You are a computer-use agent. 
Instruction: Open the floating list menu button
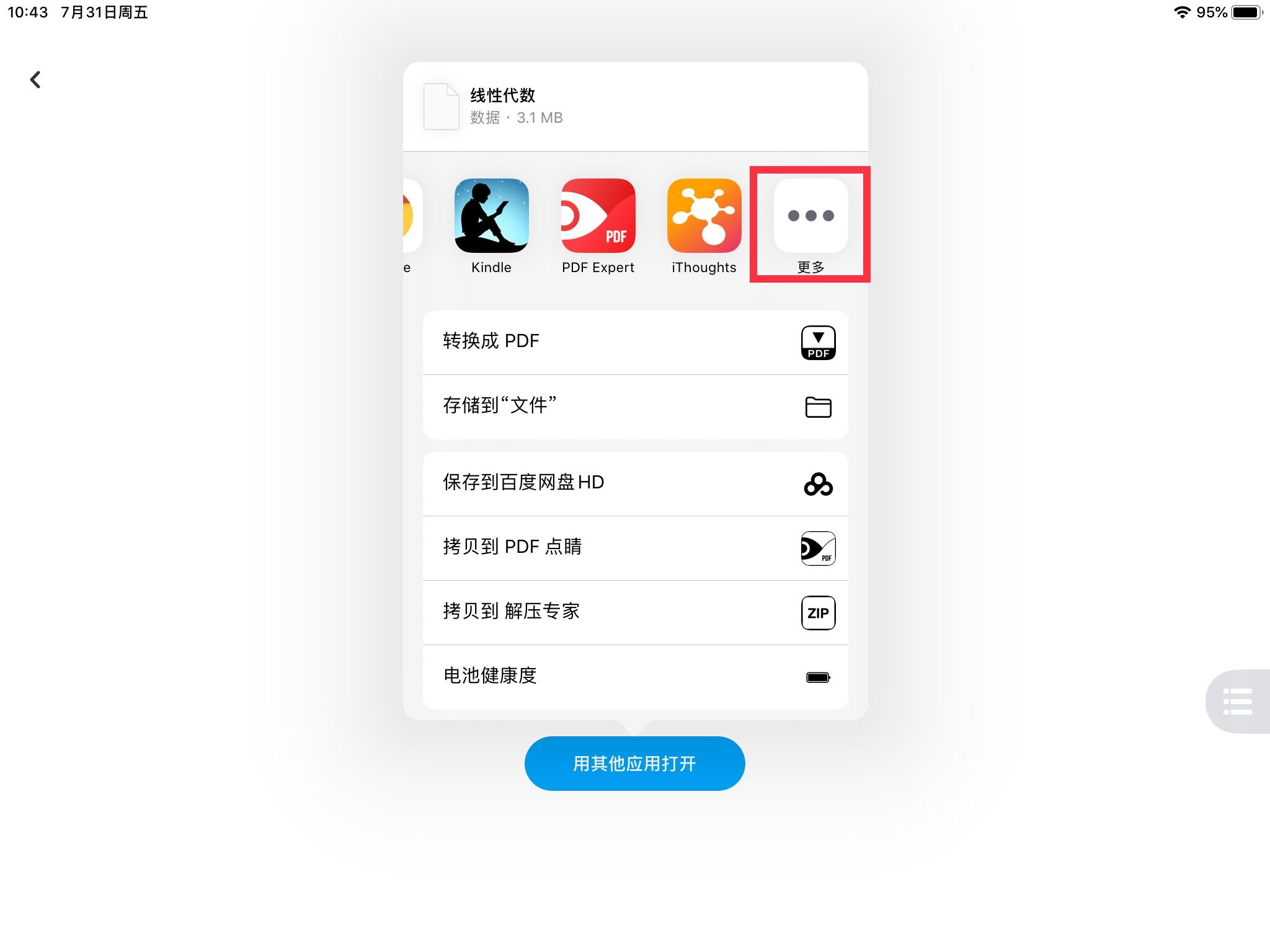click(1237, 702)
